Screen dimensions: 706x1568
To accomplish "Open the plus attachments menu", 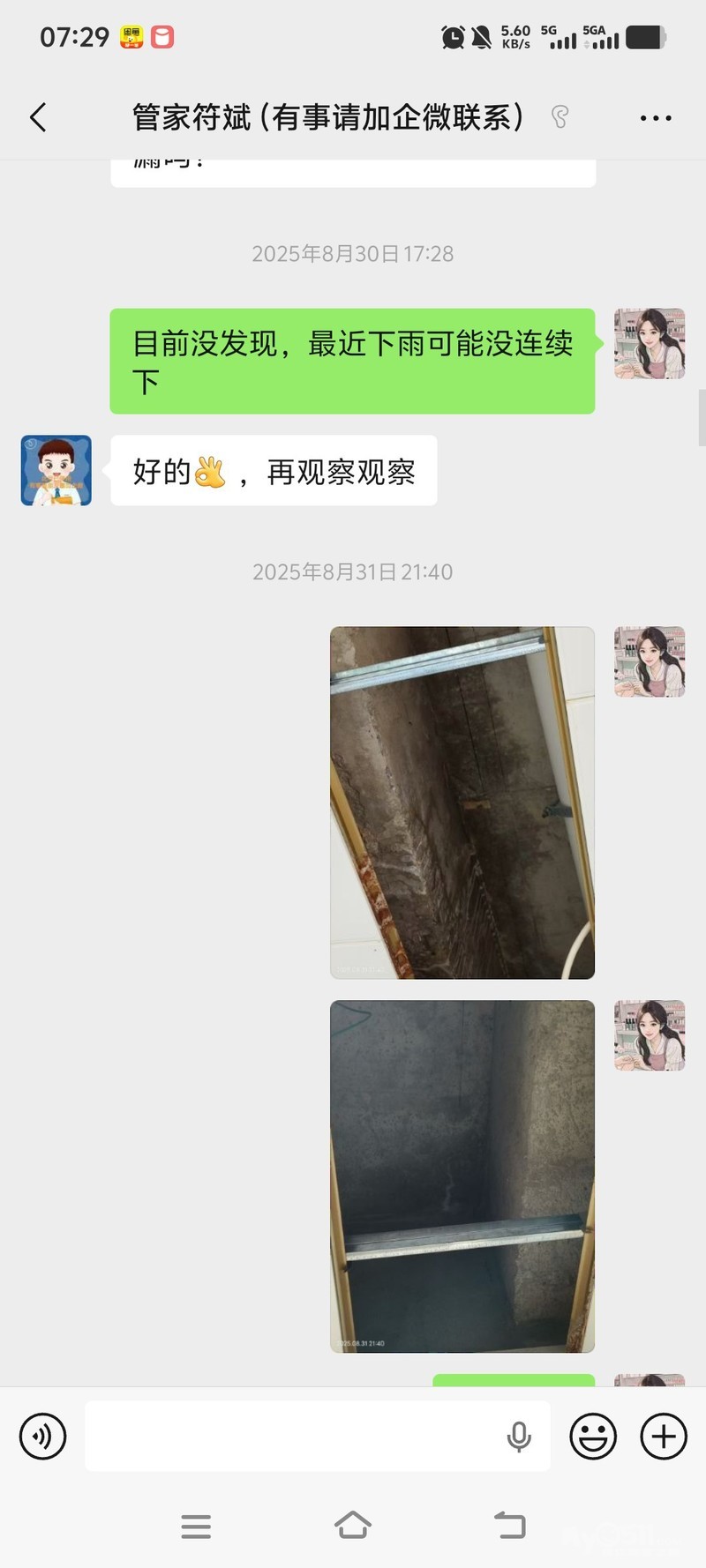I will click(664, 1436).
